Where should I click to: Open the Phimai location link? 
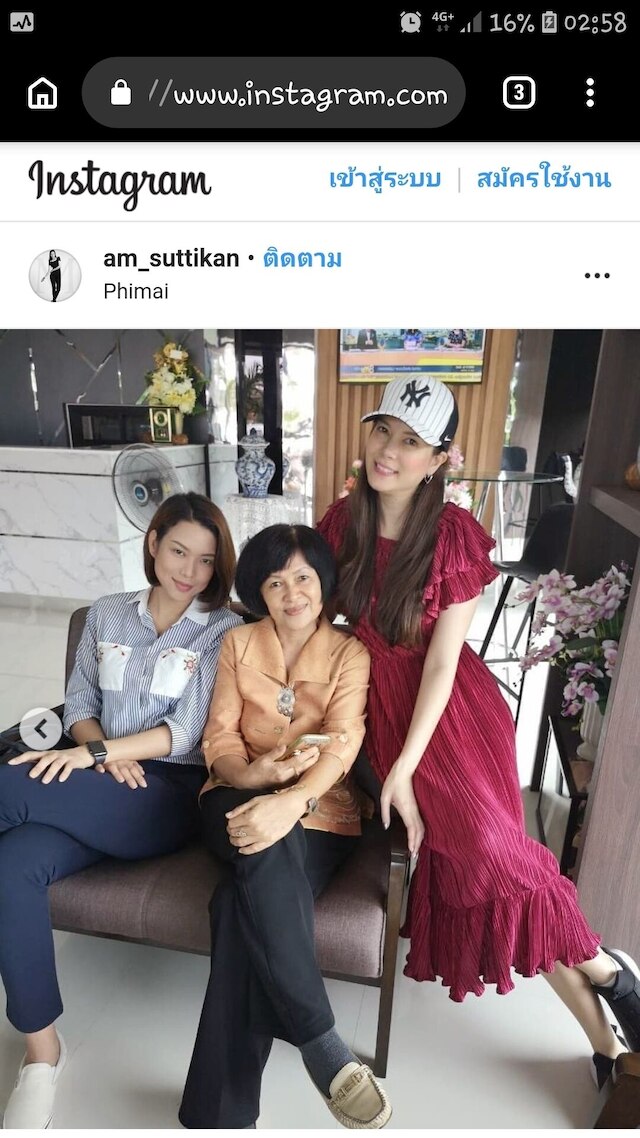[x=136, y=291]
